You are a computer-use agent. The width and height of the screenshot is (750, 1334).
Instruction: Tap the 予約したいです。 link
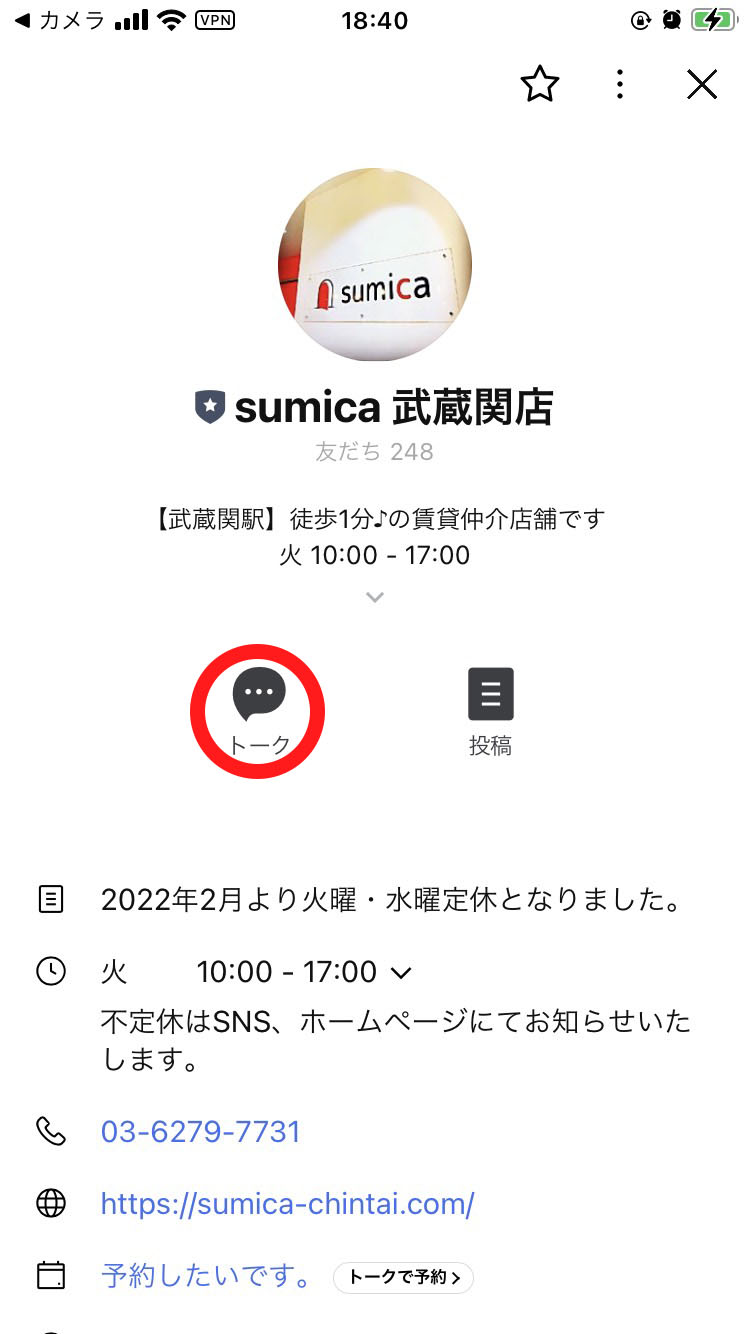[205, 1276]
